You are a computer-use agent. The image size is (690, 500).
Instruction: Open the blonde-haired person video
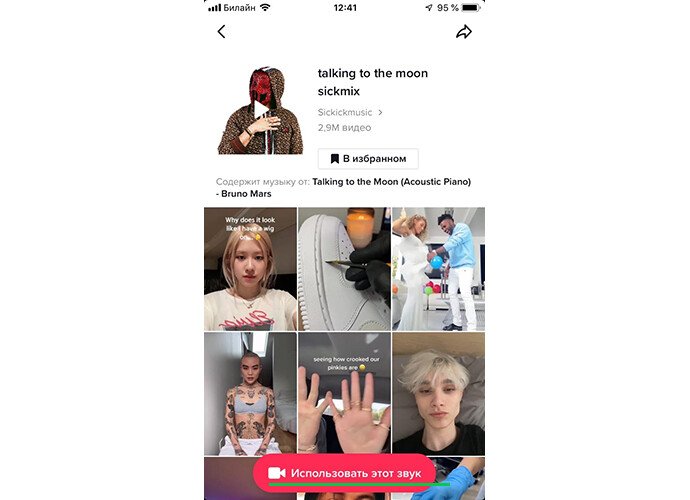(438, 394)
